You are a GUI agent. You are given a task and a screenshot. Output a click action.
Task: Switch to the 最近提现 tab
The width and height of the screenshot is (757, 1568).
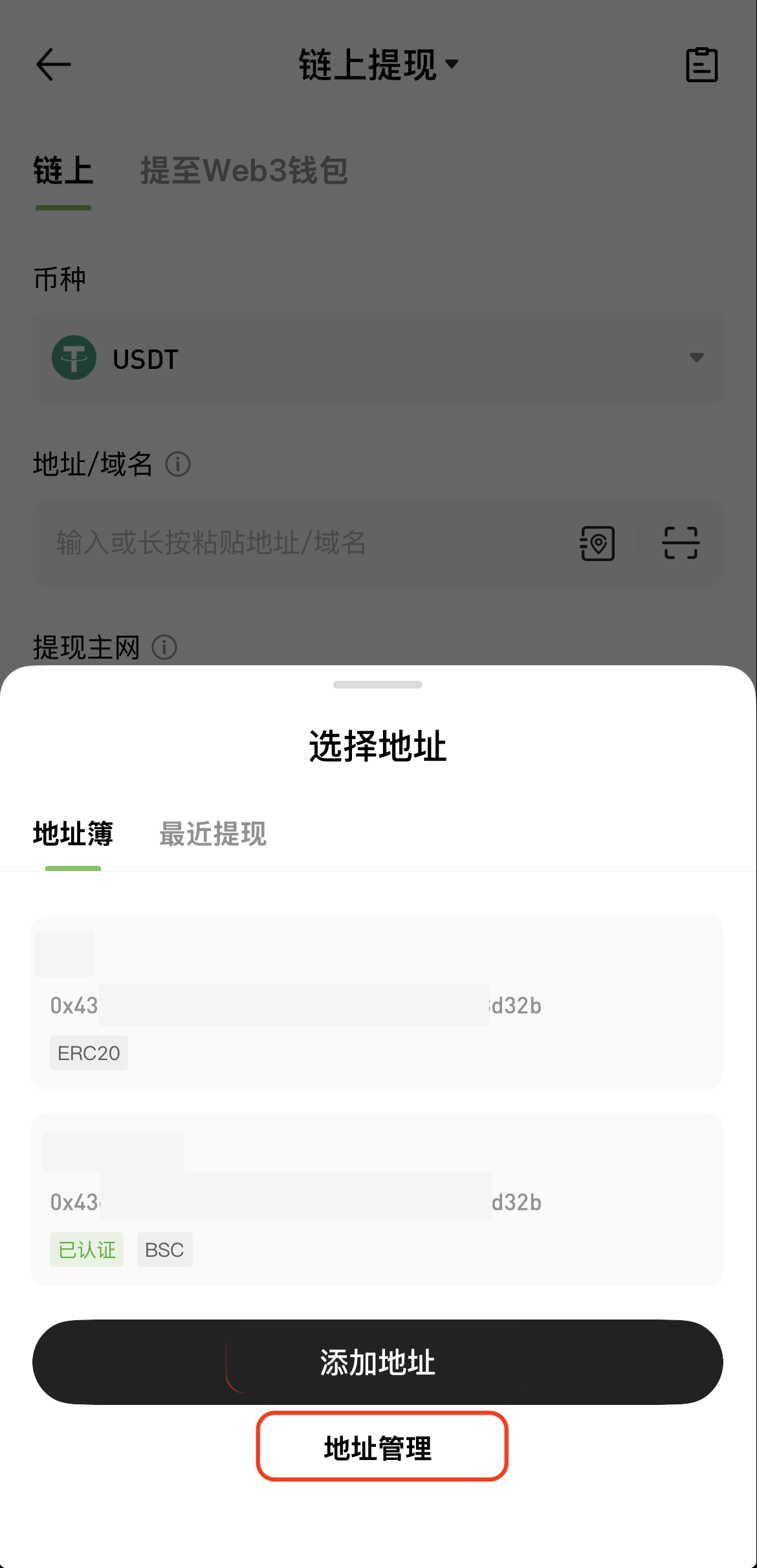213,834
